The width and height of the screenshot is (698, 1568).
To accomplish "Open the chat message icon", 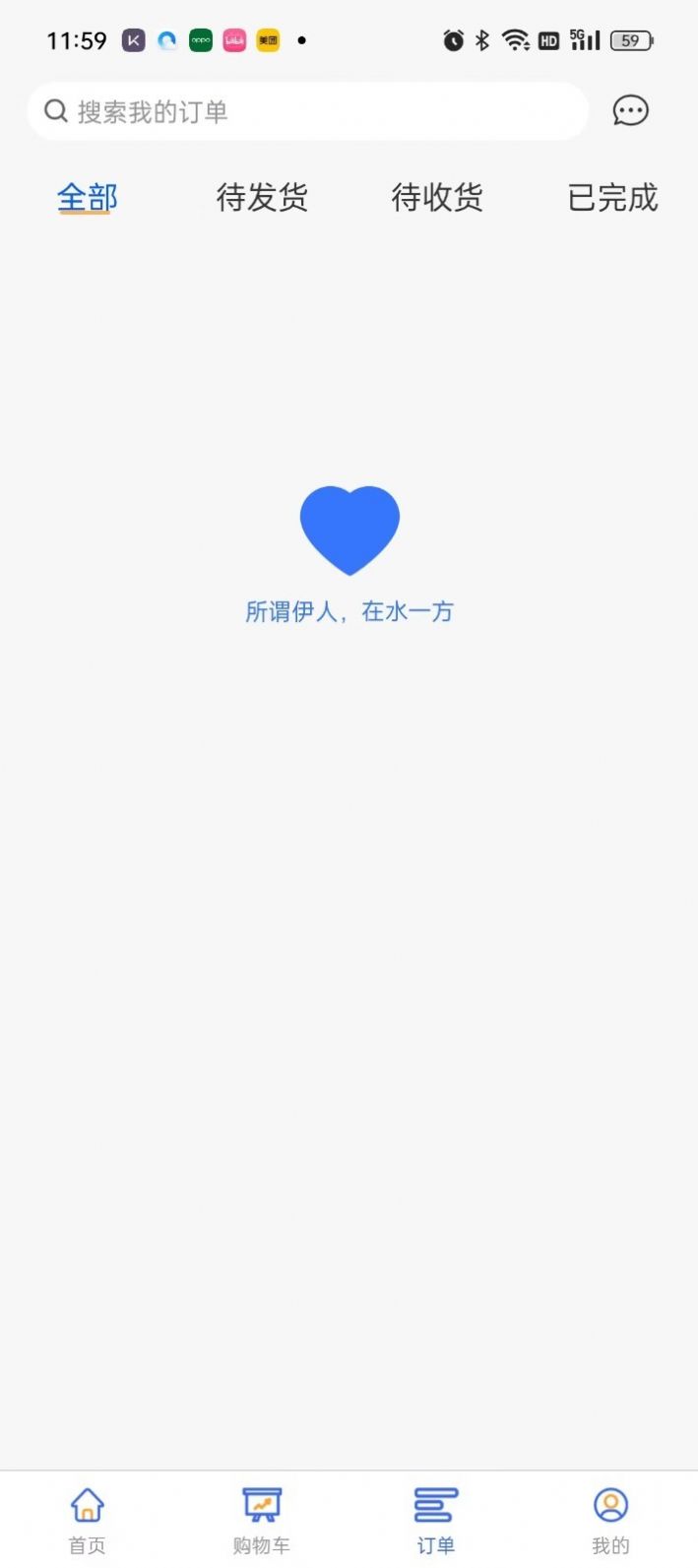I will click(x=630, y=111).
